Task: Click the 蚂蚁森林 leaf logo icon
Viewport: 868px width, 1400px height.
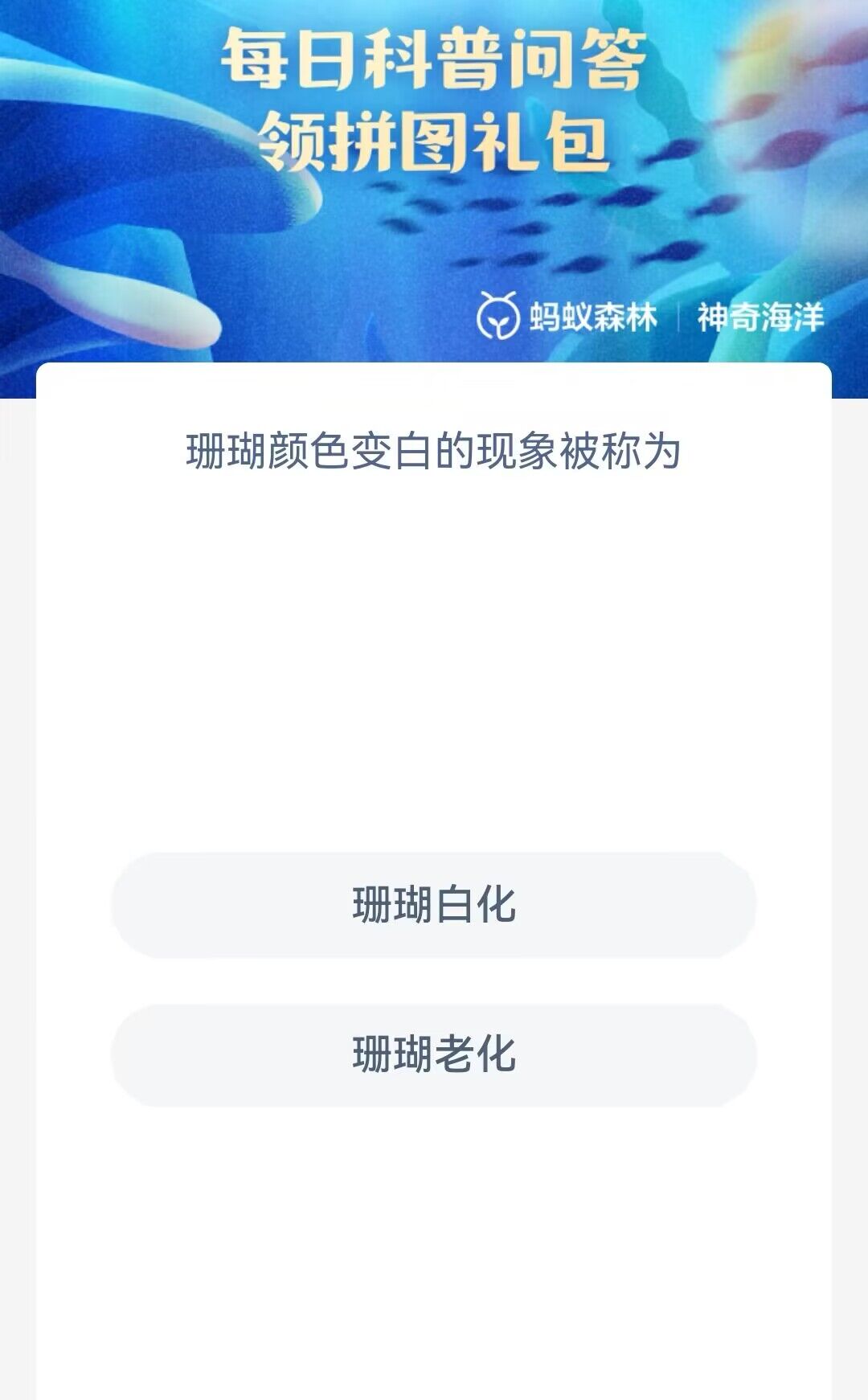Action: coord(498,315)
